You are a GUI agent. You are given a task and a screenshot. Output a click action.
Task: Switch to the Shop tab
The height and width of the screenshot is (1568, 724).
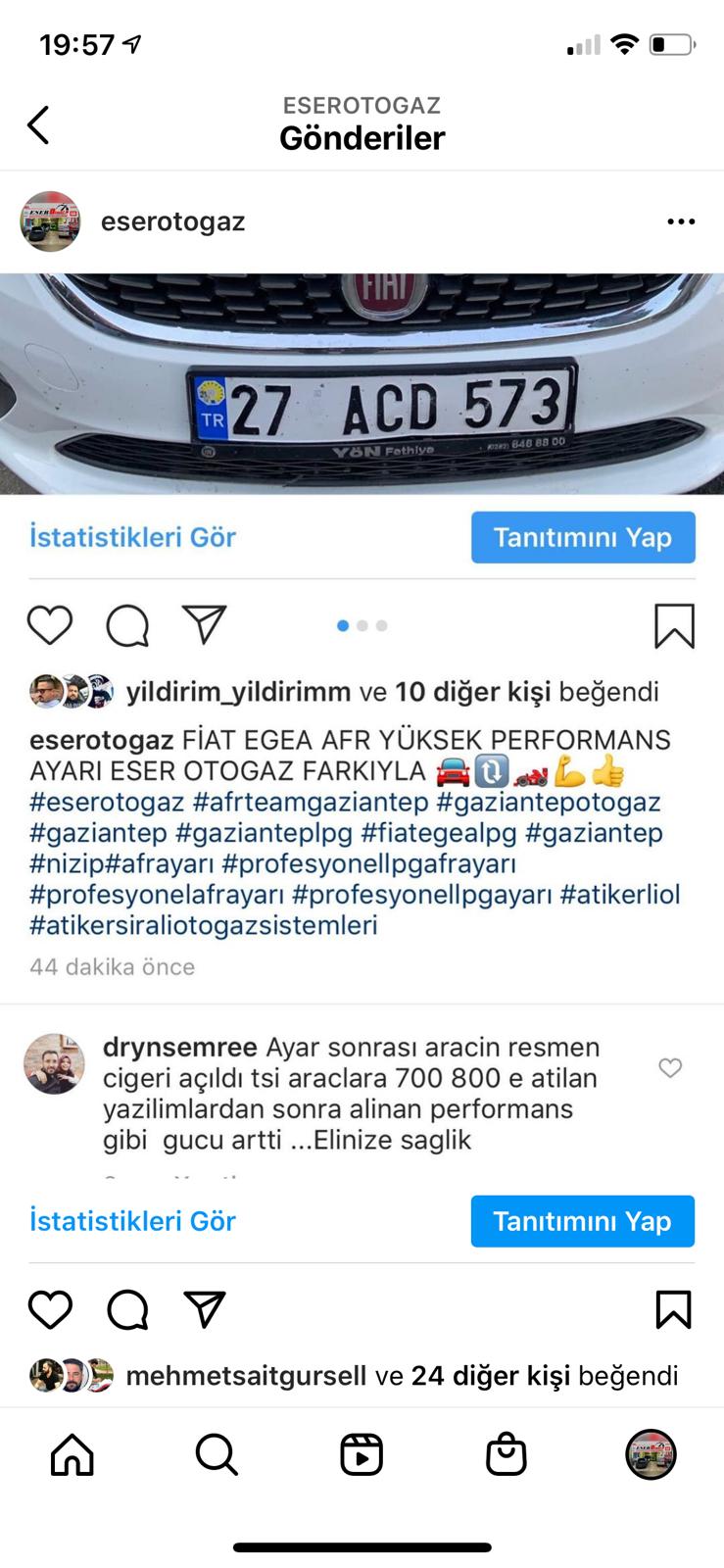click(x=507, y=1454)
